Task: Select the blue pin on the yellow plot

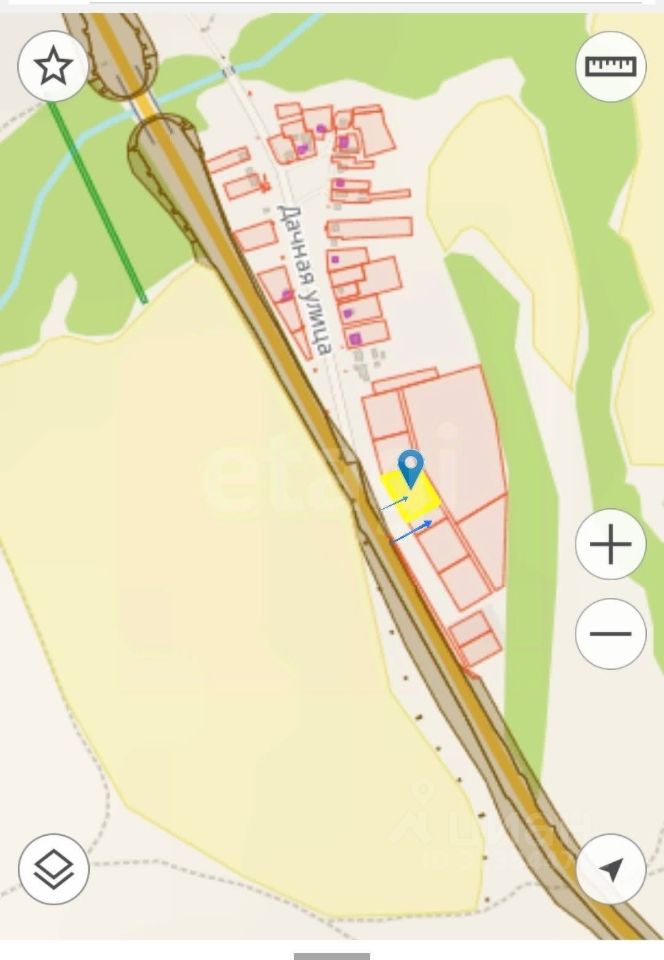Action: (x=410, y=468)
